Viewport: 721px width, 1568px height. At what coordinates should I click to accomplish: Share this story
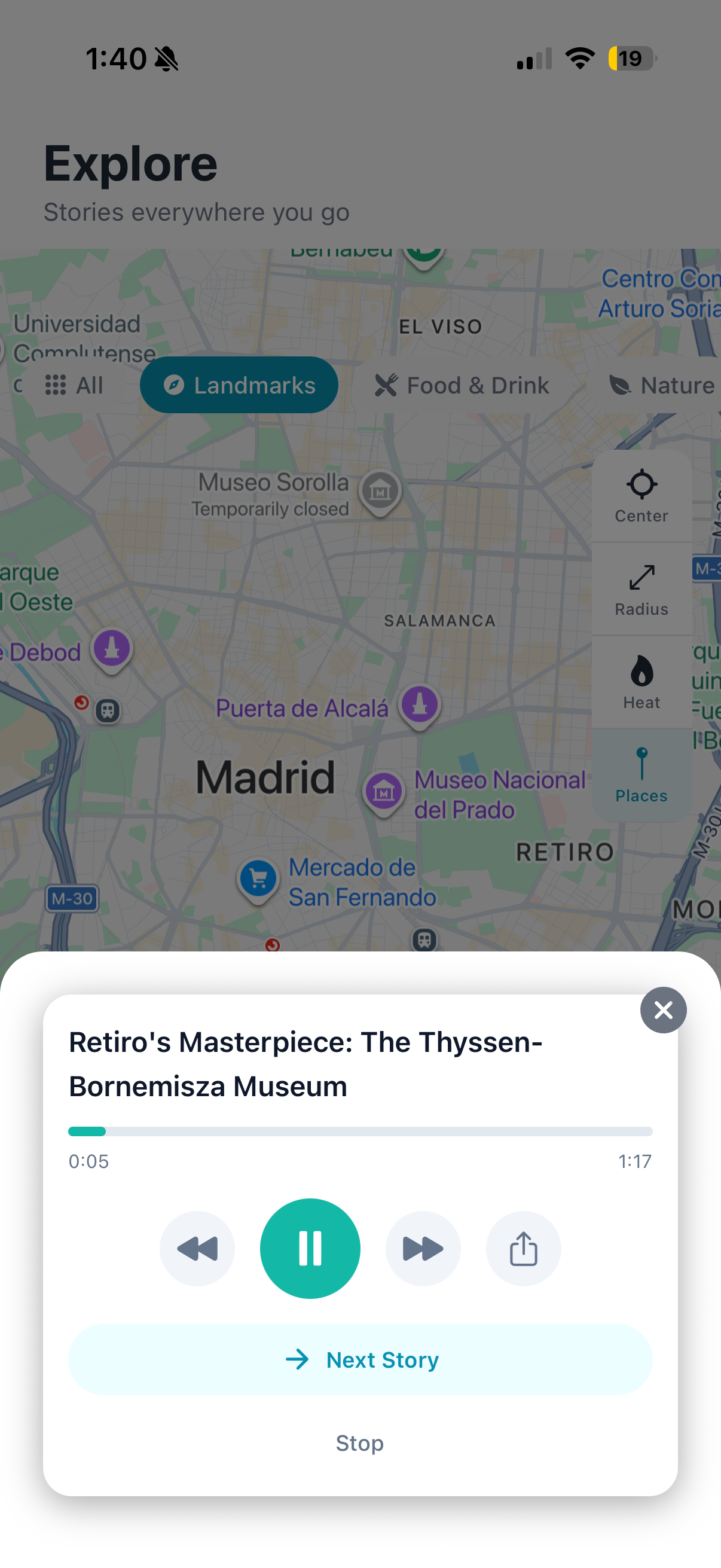pos(523,1248)
